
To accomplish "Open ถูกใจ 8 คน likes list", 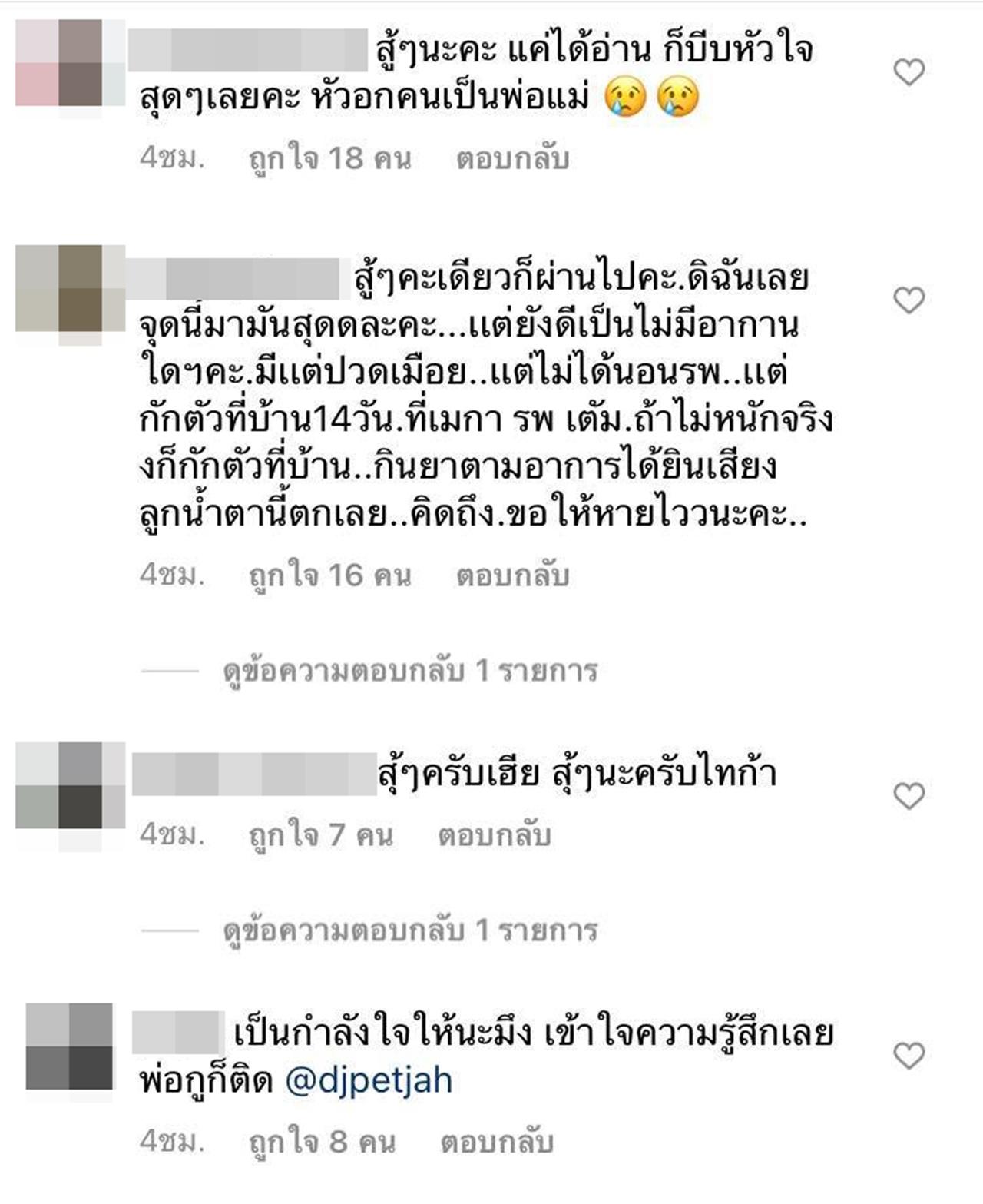I will click(322, 1142).
